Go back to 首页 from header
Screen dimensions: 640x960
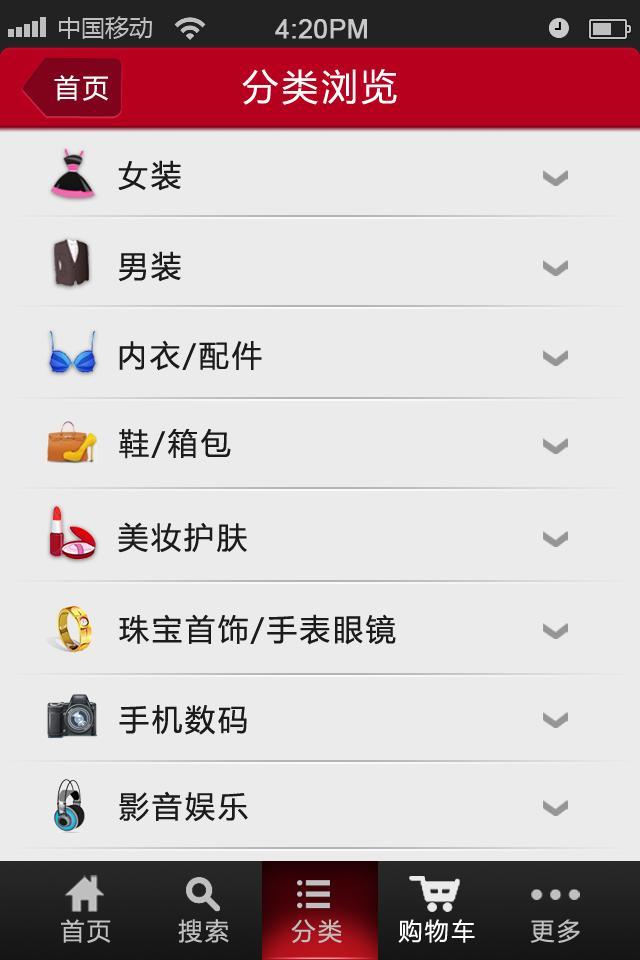(x=74, y=88)
